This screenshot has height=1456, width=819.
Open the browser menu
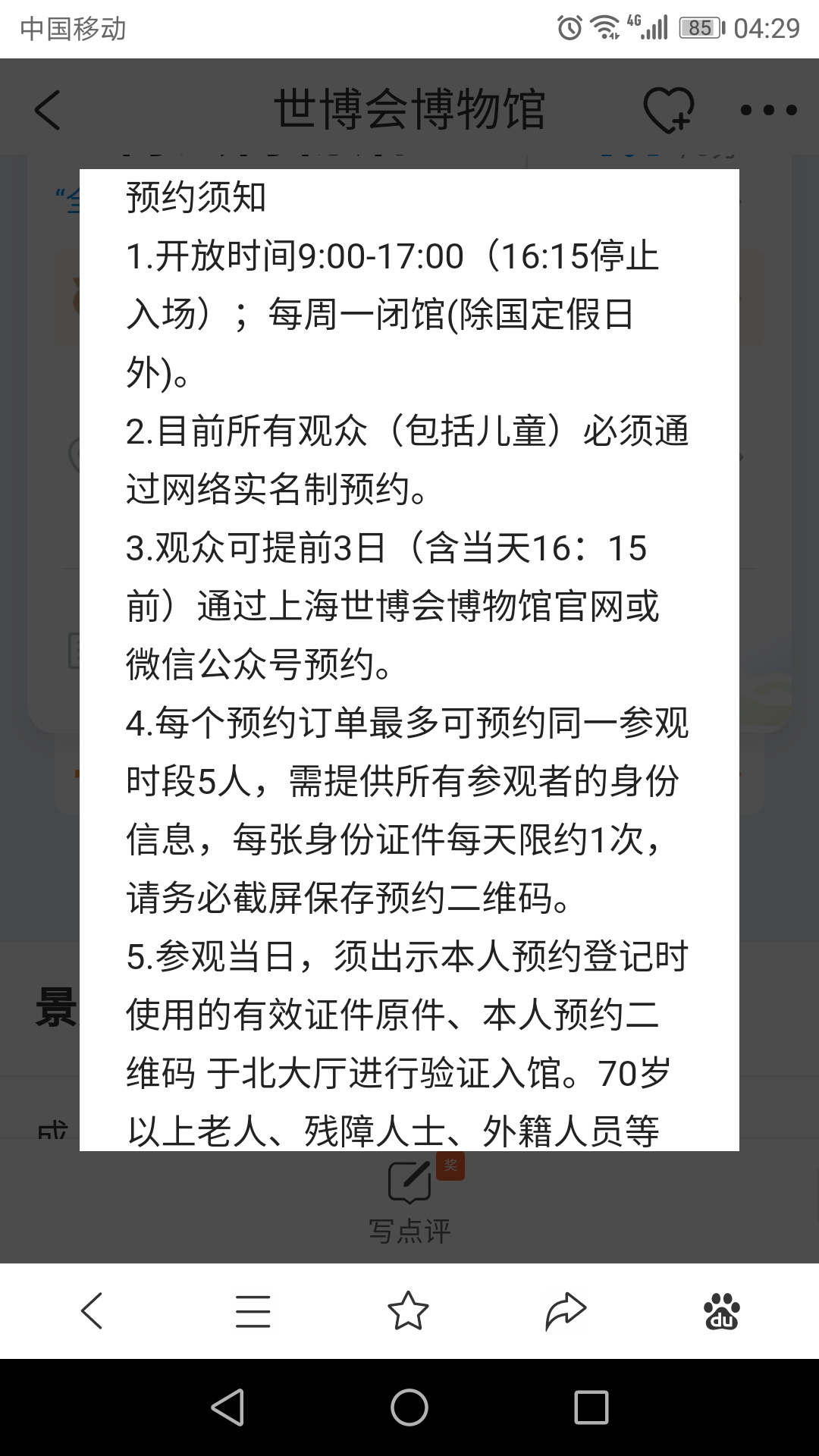coord(253,1310)
